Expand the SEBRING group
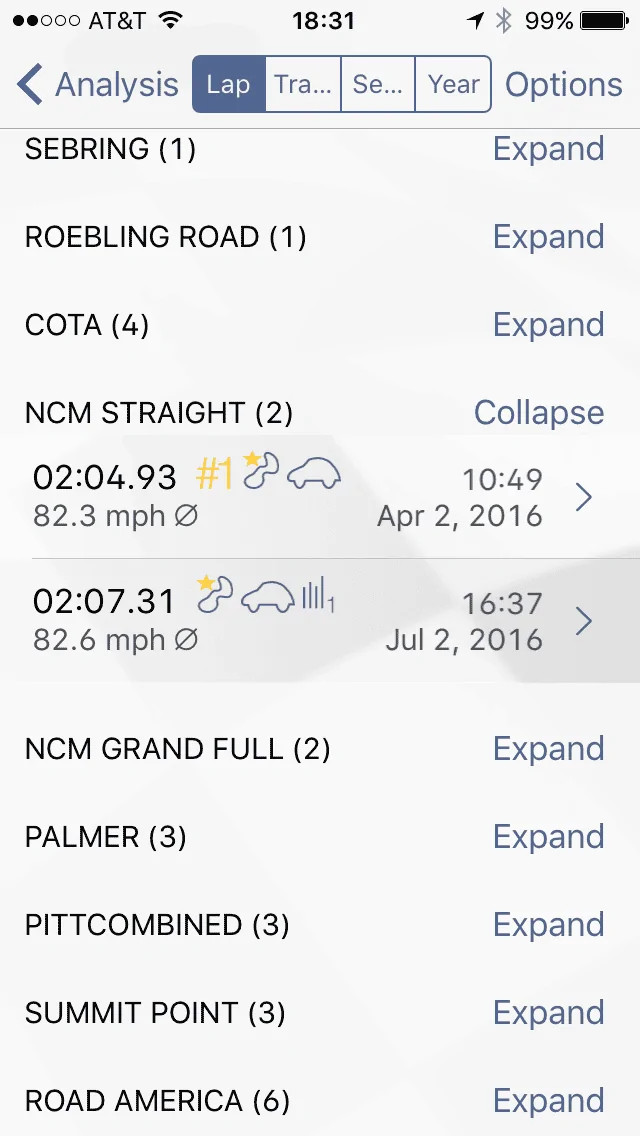The width and height of the screenshot is (640, 1136). tap(549, 149)
